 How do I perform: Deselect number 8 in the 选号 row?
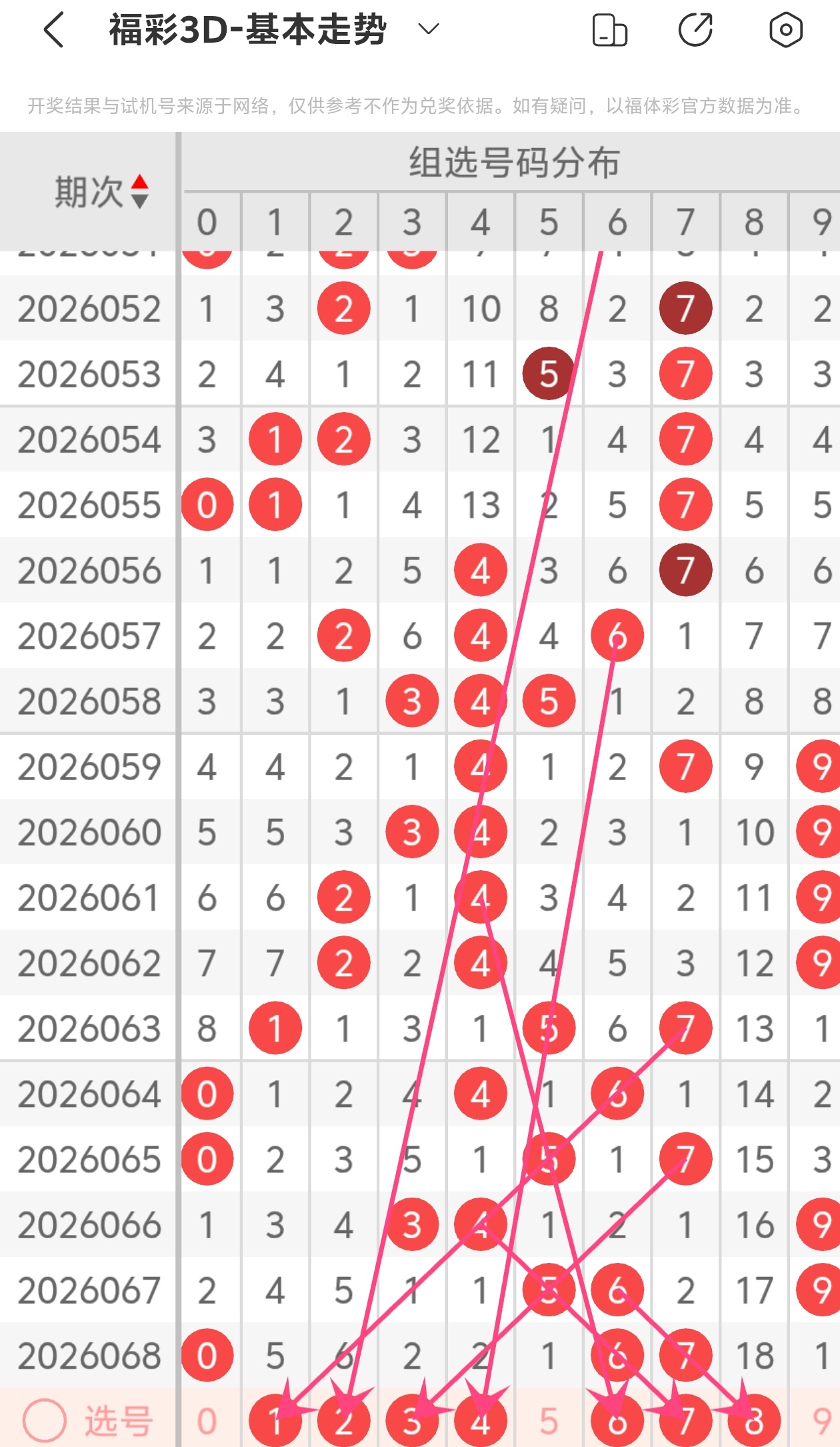(x=754, y=1421)
